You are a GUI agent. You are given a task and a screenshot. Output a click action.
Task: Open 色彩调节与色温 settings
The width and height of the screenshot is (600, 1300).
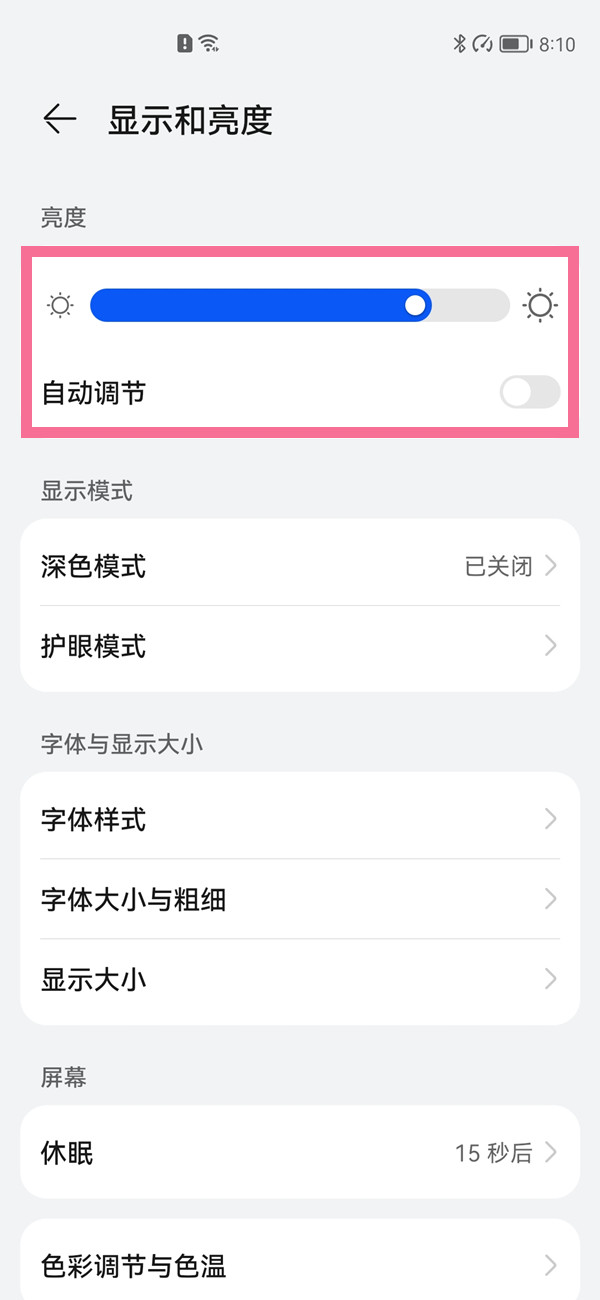(x=300, y=1266)
